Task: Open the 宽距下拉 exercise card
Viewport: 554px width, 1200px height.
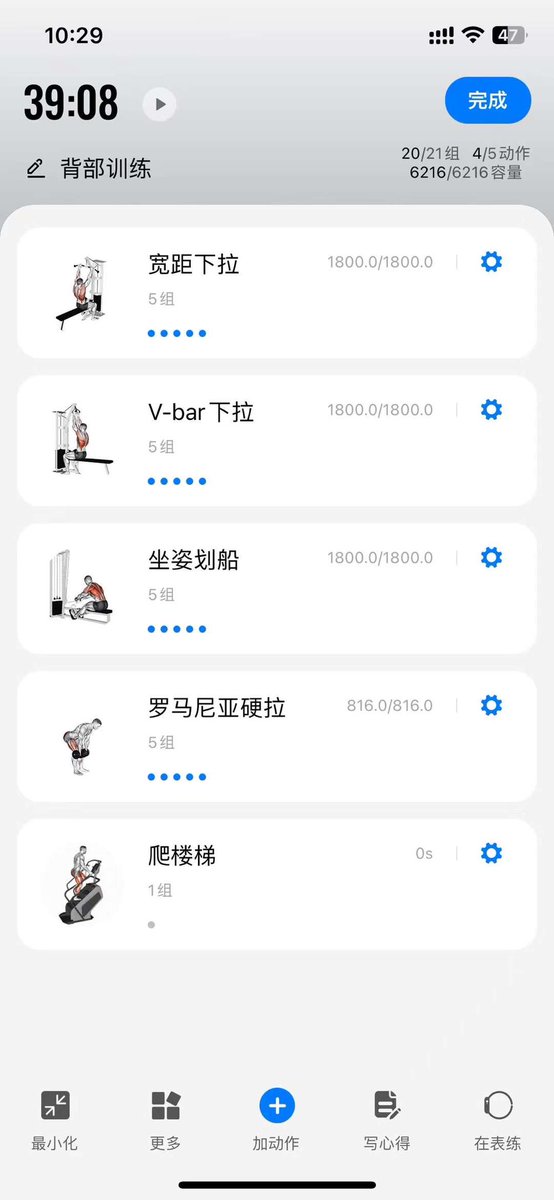Action: [277, 293]
